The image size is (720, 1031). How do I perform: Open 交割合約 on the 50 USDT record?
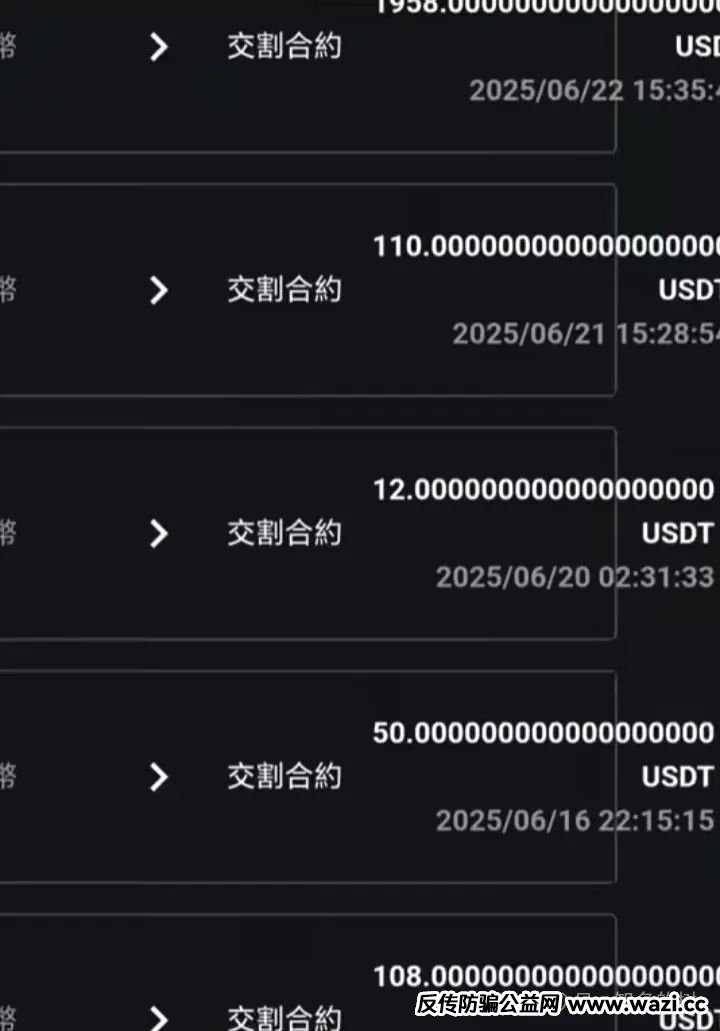click(x=283, y=776)
